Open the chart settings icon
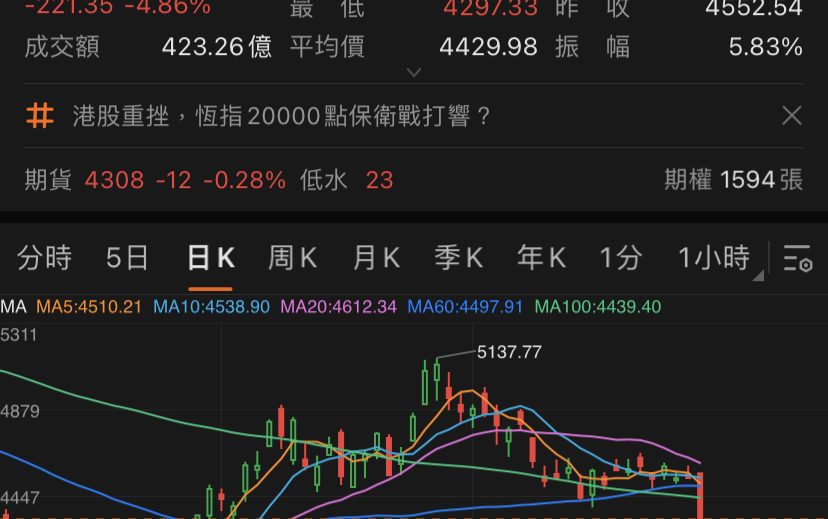The height and width of the screenshot is (519, 828). pyautogui.click(x=797, y=258)
